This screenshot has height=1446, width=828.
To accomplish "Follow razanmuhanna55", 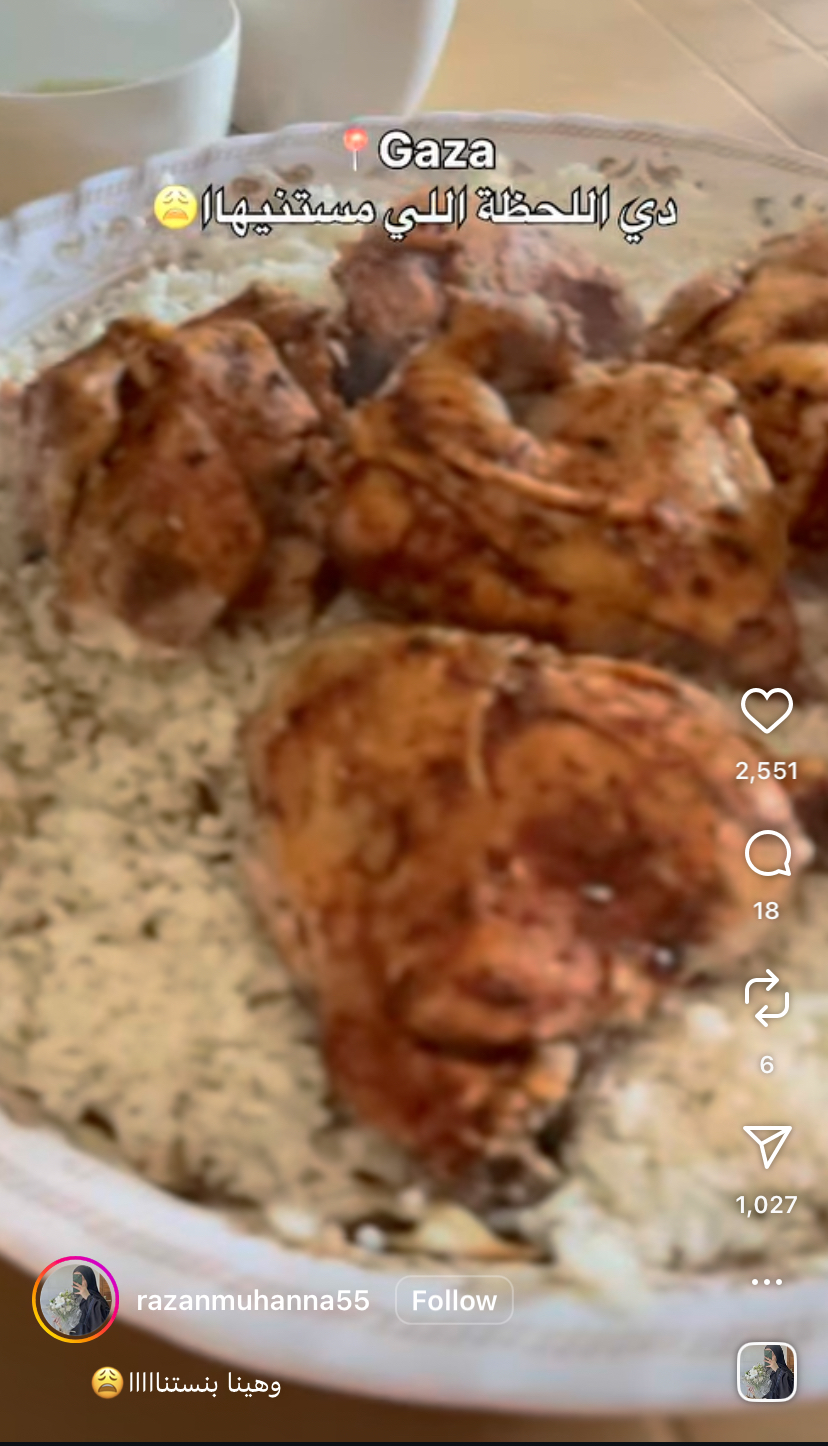I will coord(454,1300).
